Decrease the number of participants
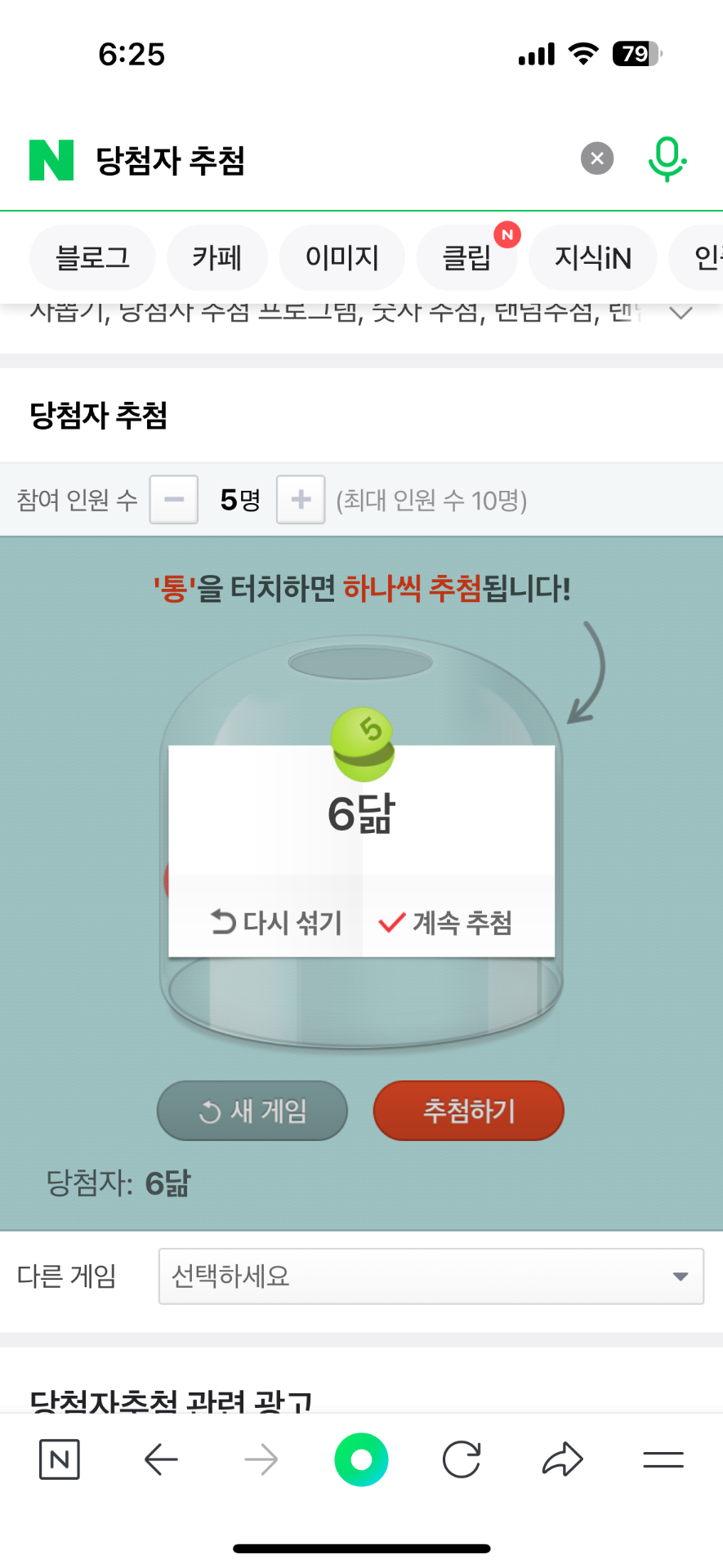Viewport: 723px width, 1568px height. point(174,499)
